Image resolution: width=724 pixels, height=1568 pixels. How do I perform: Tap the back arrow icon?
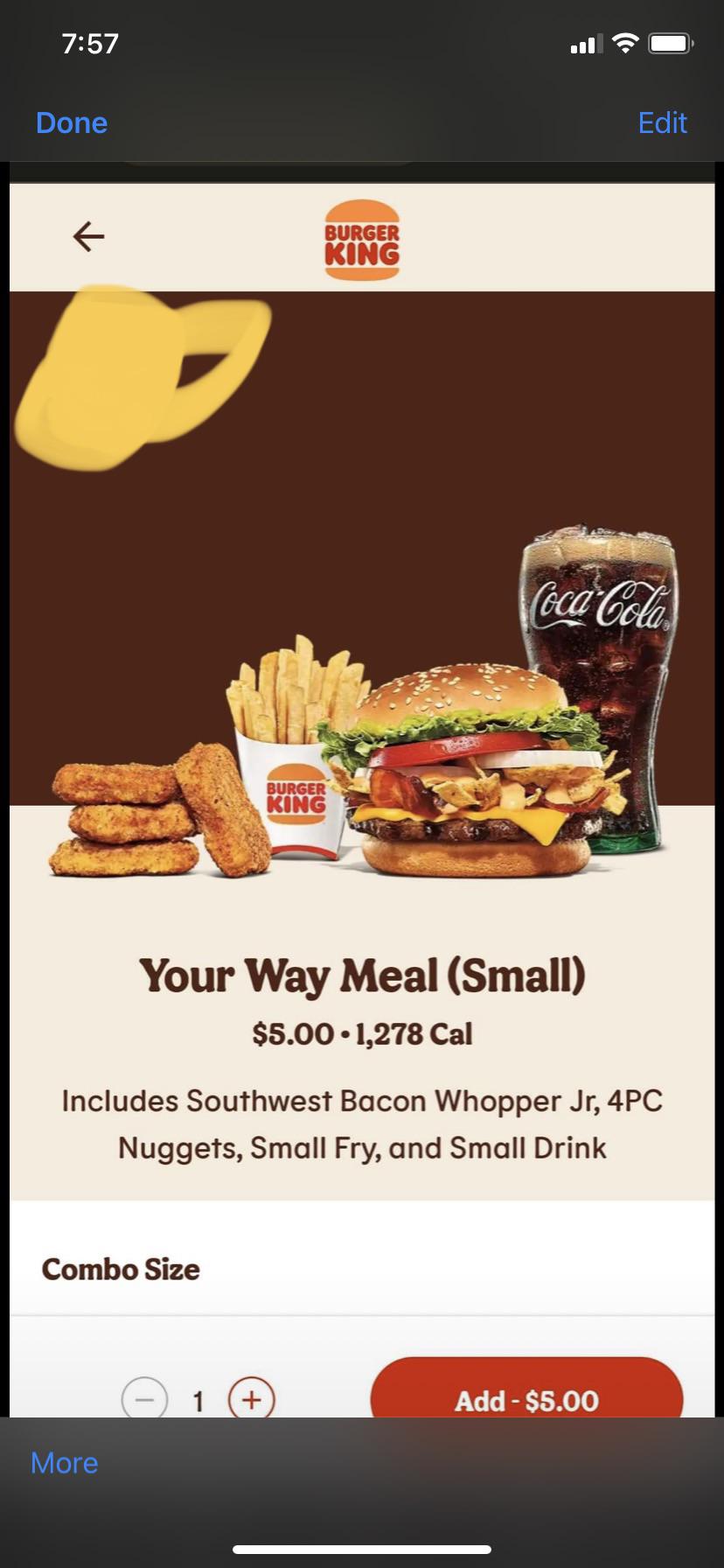87,235
